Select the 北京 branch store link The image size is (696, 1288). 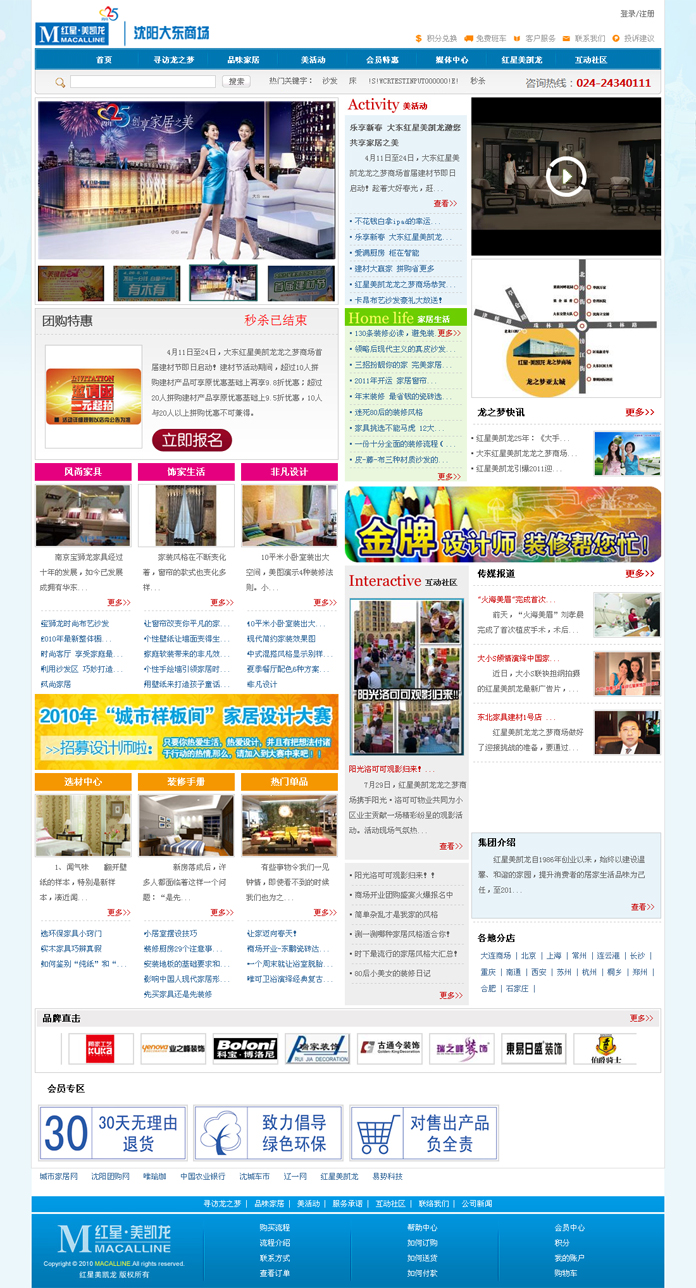(x=528, y=956)
